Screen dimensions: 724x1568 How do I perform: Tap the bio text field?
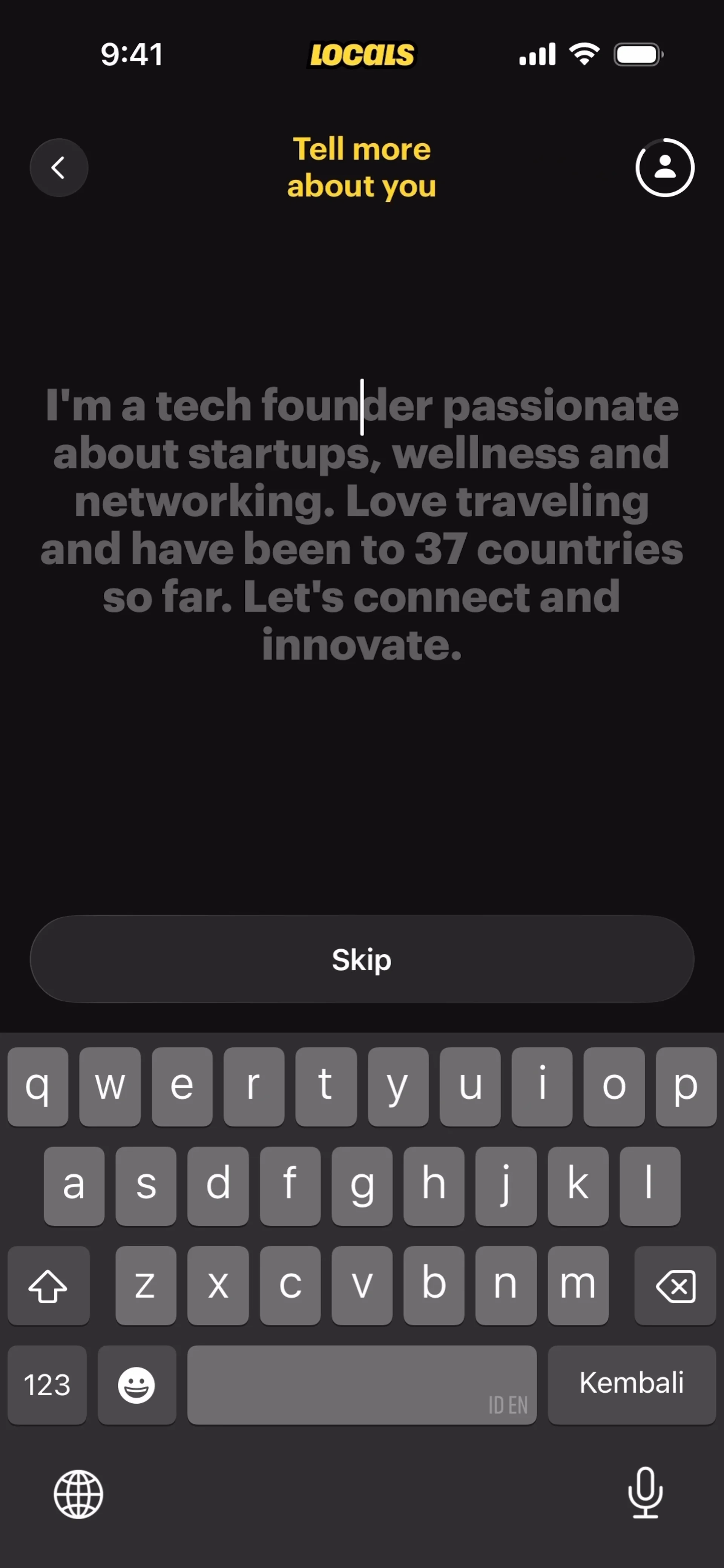click(362, 524)
